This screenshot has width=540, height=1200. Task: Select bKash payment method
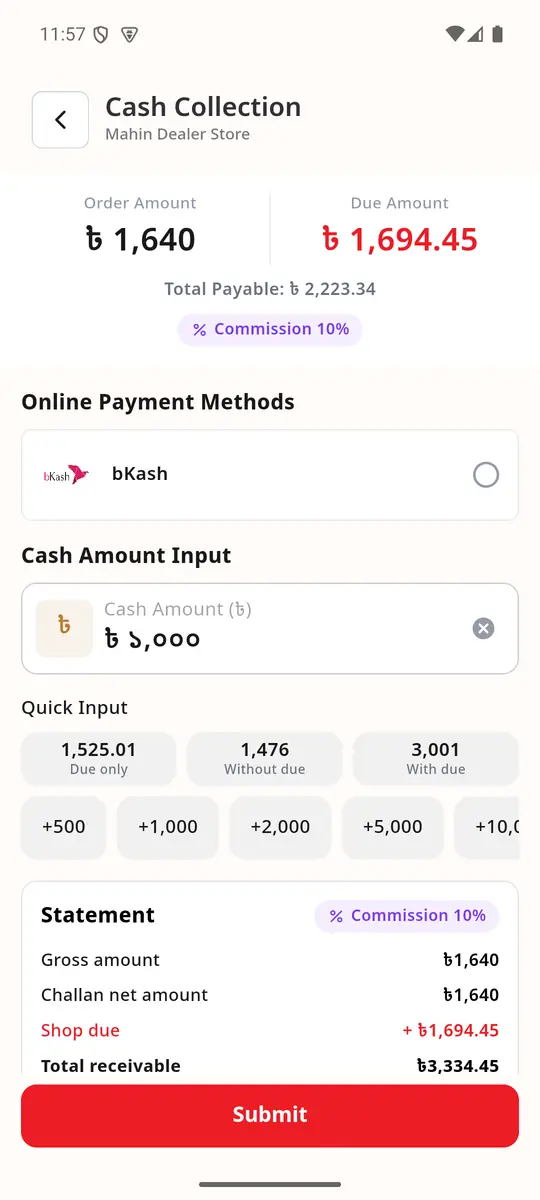point(270,475)
